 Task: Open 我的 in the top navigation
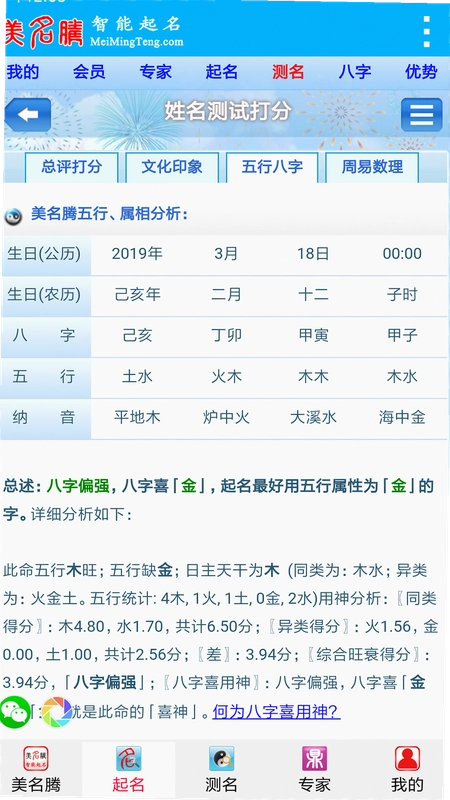point(23,72)
